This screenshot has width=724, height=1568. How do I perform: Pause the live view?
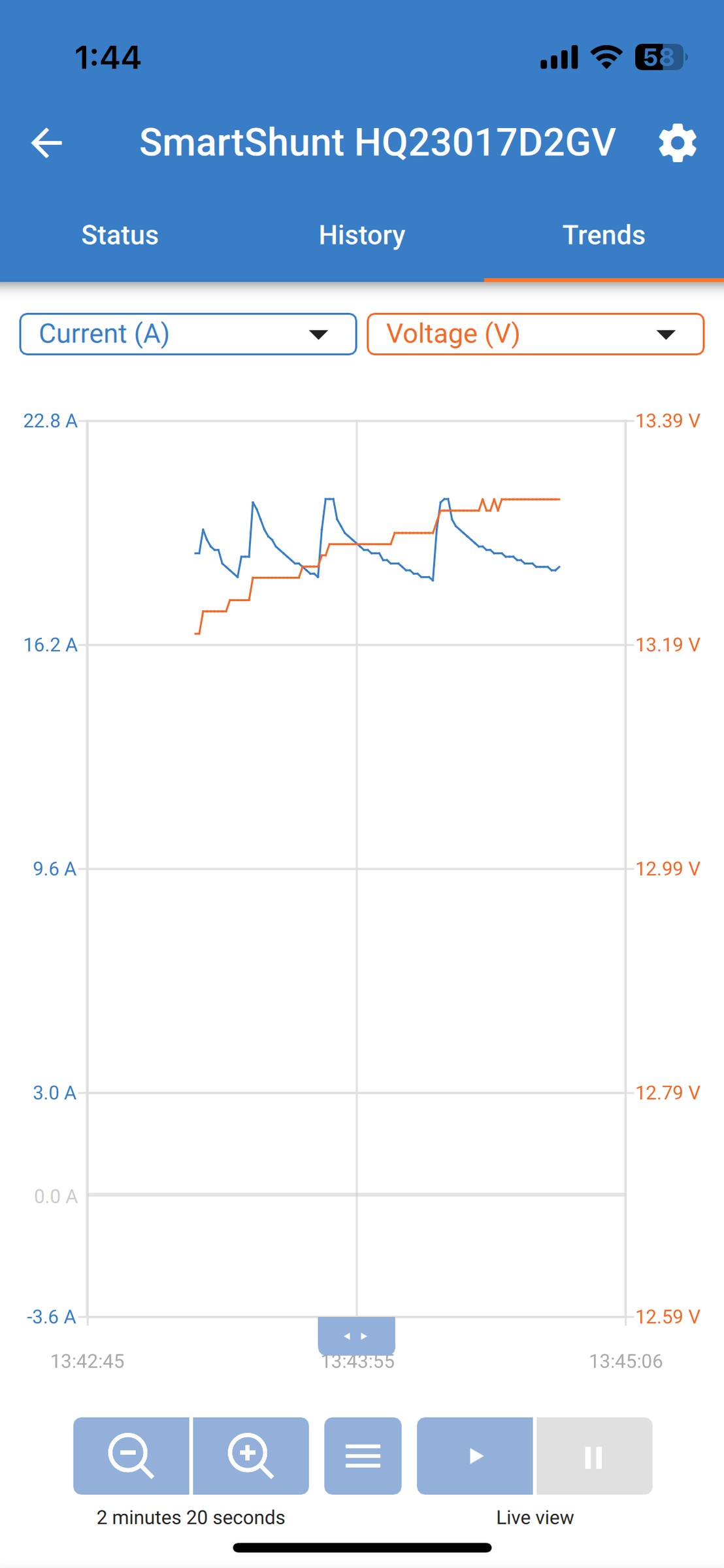pyautogui.click(x=595, y=1456)
